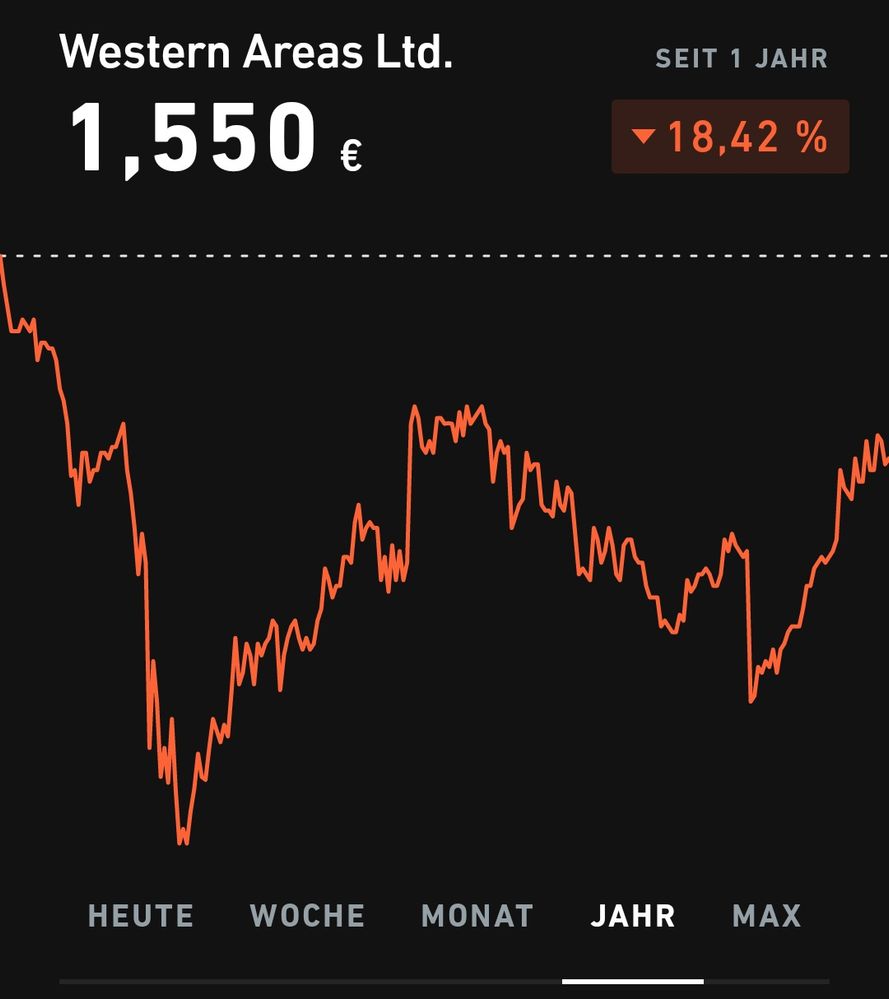
Task: Select the WOCHE time range
Action: [307, 915]
